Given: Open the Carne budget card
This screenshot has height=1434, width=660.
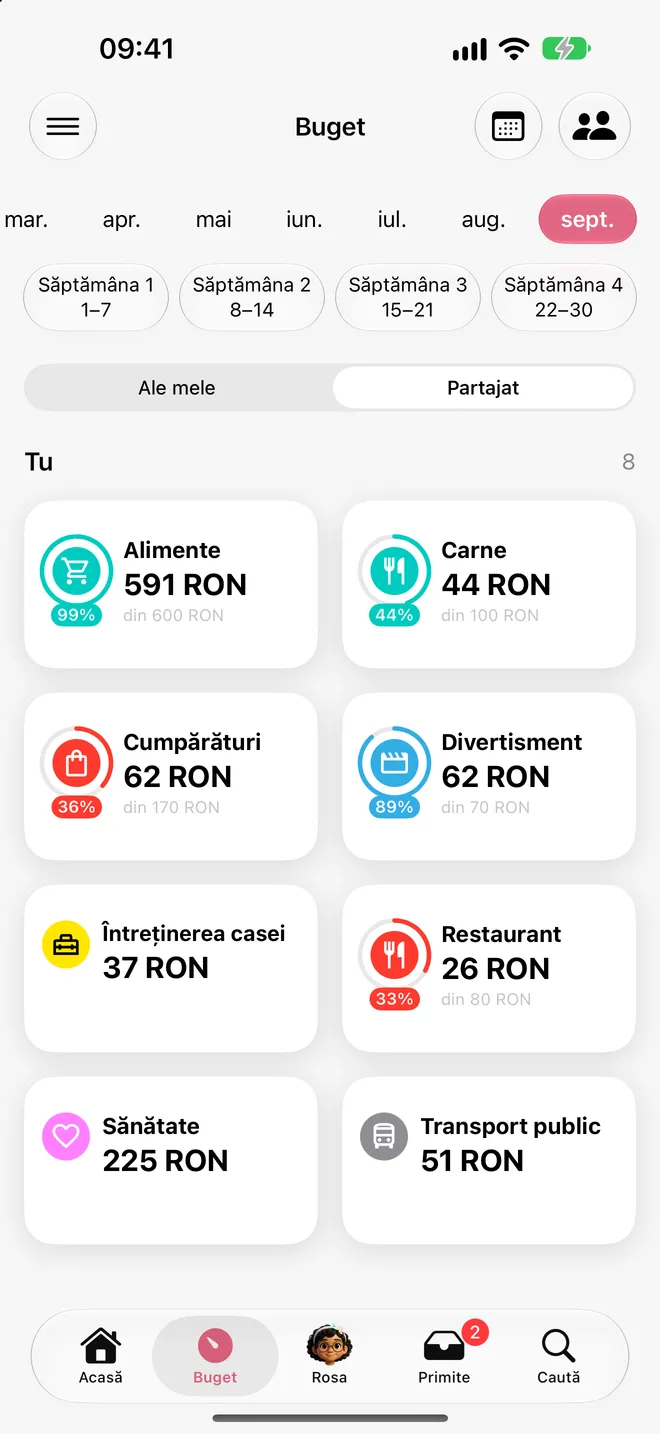Looking at the screenshot, I should [x=489, y=584].
